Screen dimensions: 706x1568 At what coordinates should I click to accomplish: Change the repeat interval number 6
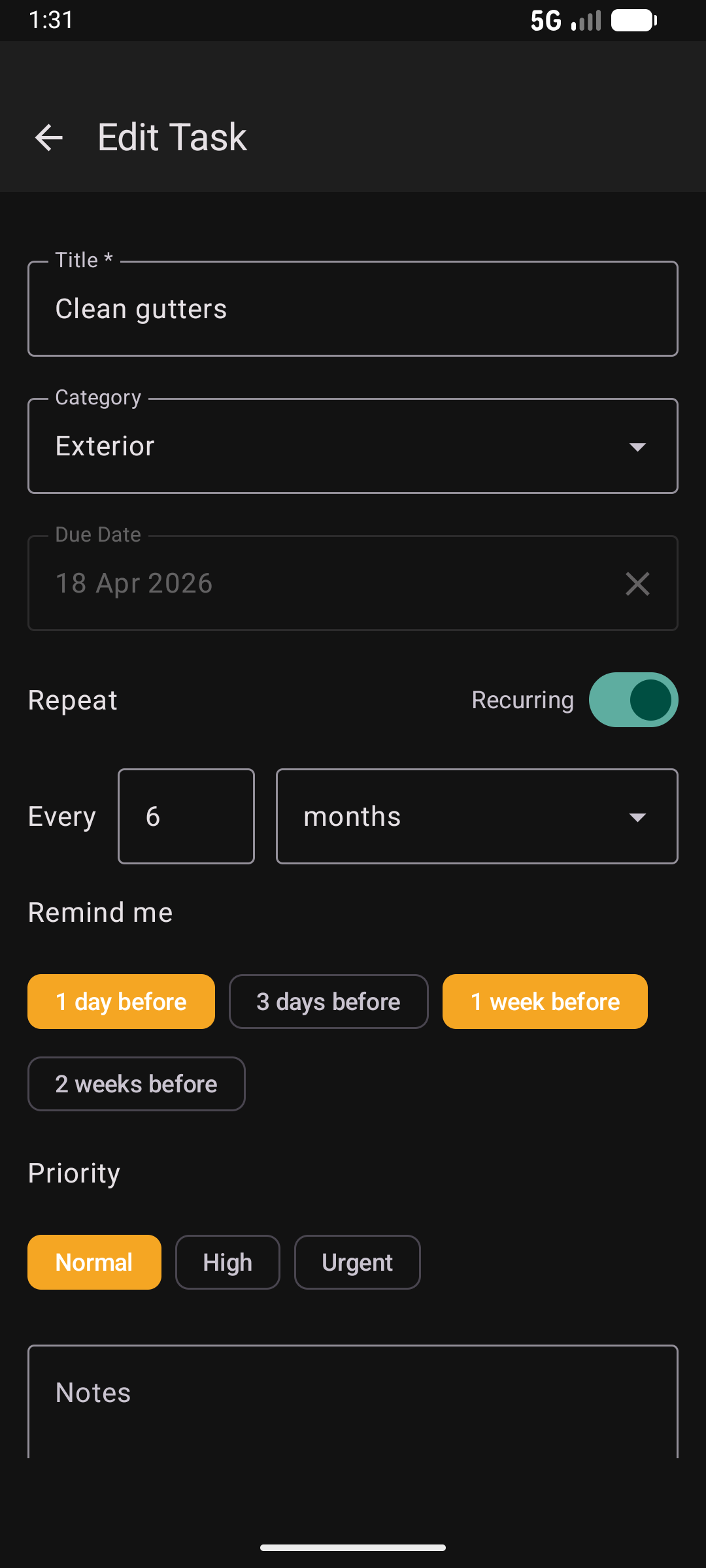(x=186, y=816)
